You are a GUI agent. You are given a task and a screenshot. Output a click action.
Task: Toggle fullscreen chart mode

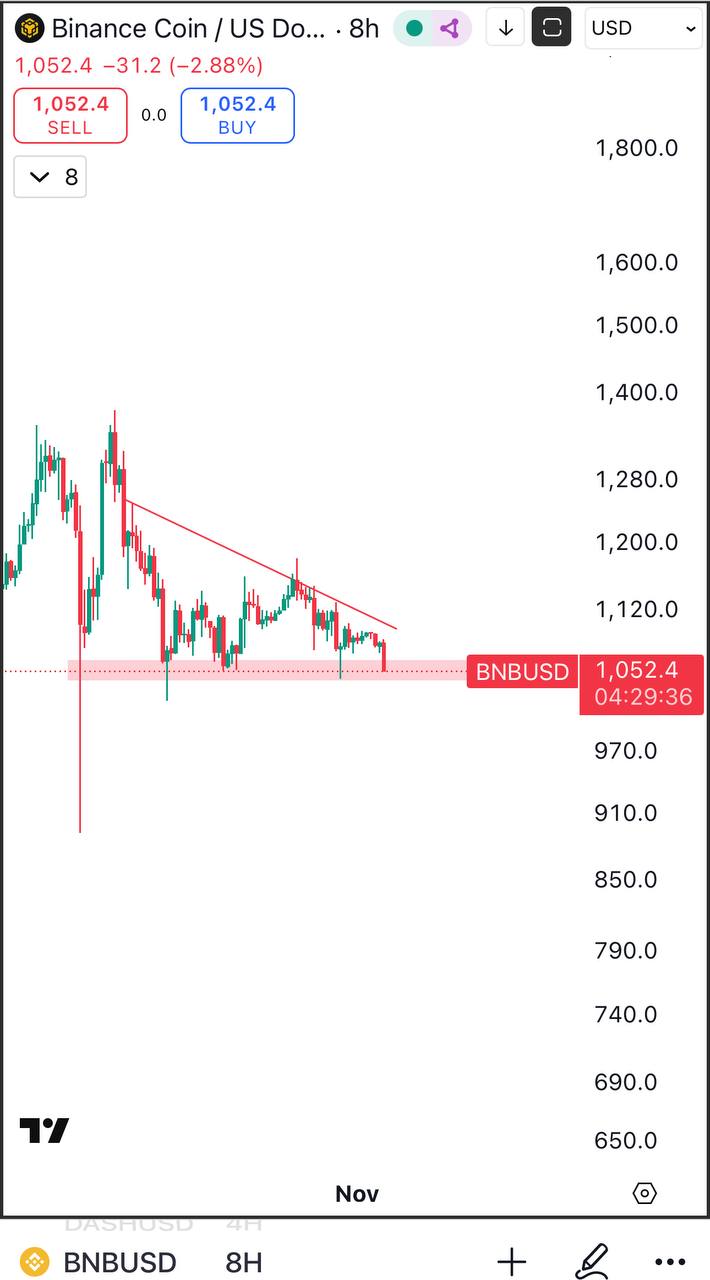pyautogui.click(x=551, y=28)
